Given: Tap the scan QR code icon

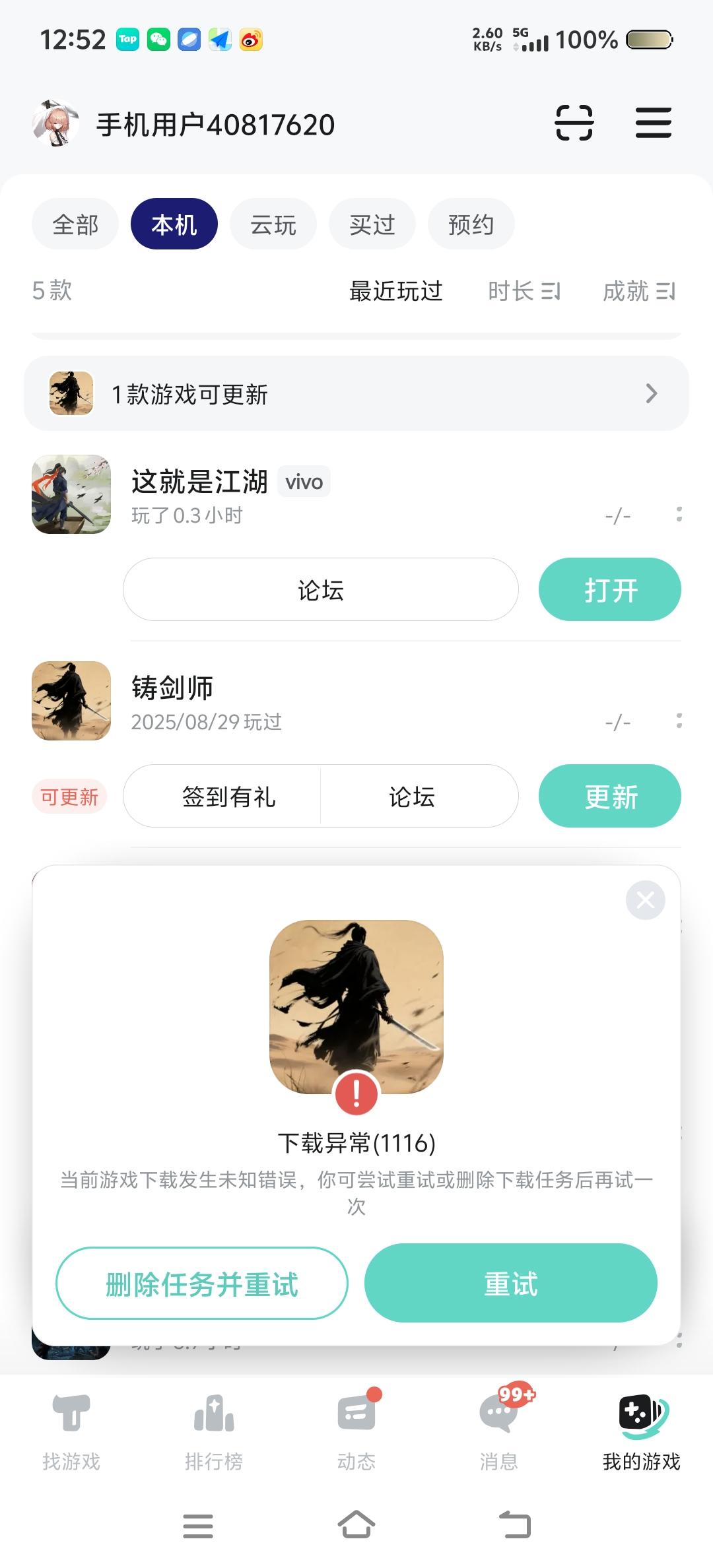Looking at the screenshot, I should pos(574,123).
